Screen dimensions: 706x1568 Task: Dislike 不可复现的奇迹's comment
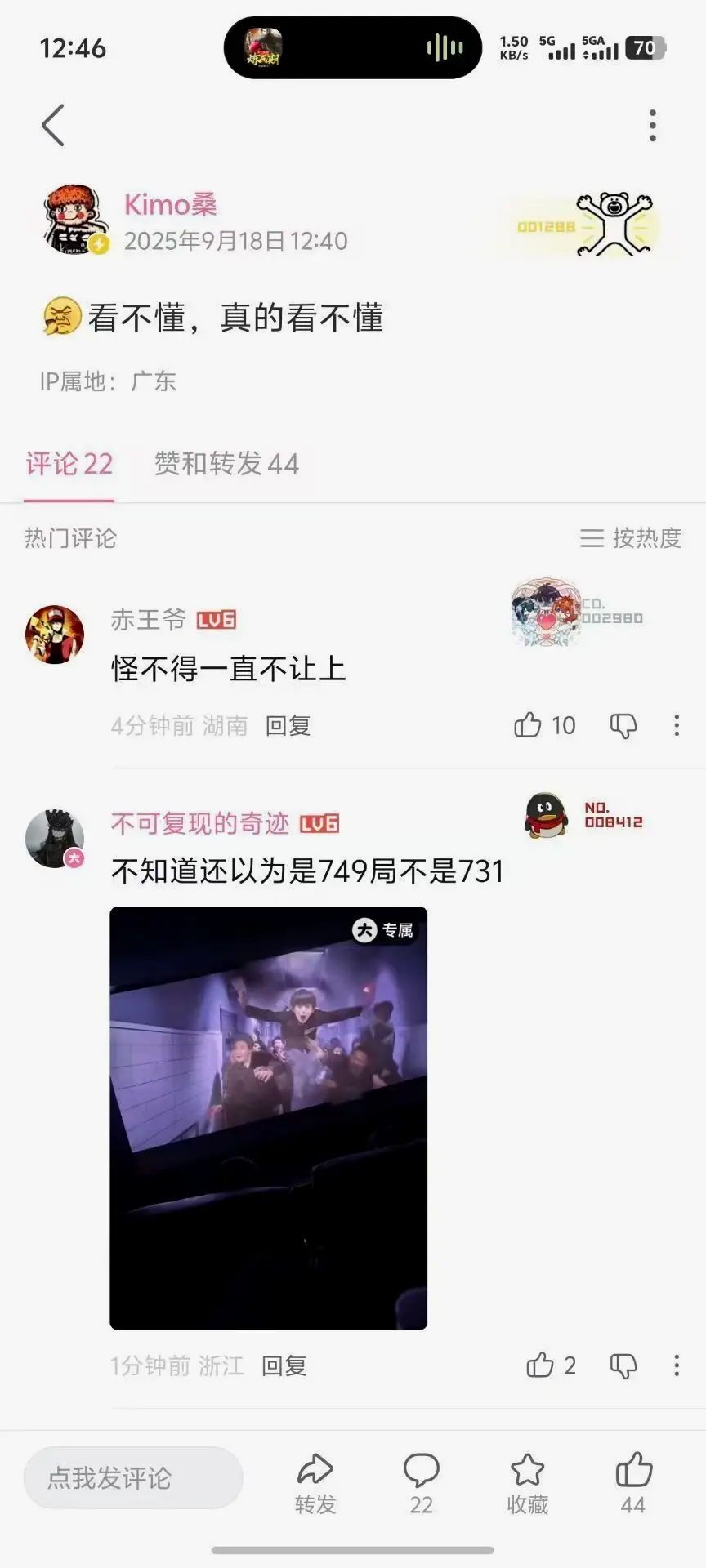[623, 1365]
